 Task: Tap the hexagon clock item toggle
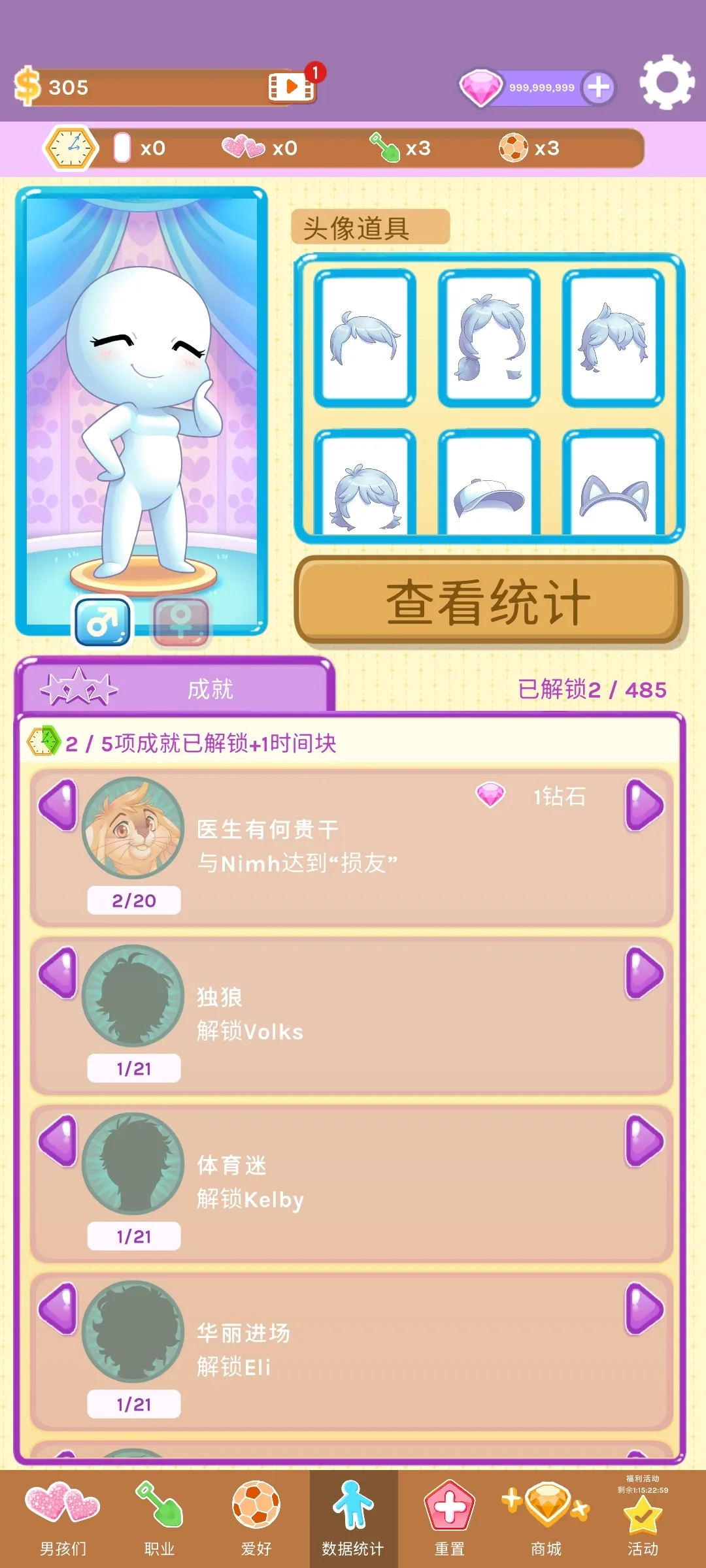pos(70,148)
